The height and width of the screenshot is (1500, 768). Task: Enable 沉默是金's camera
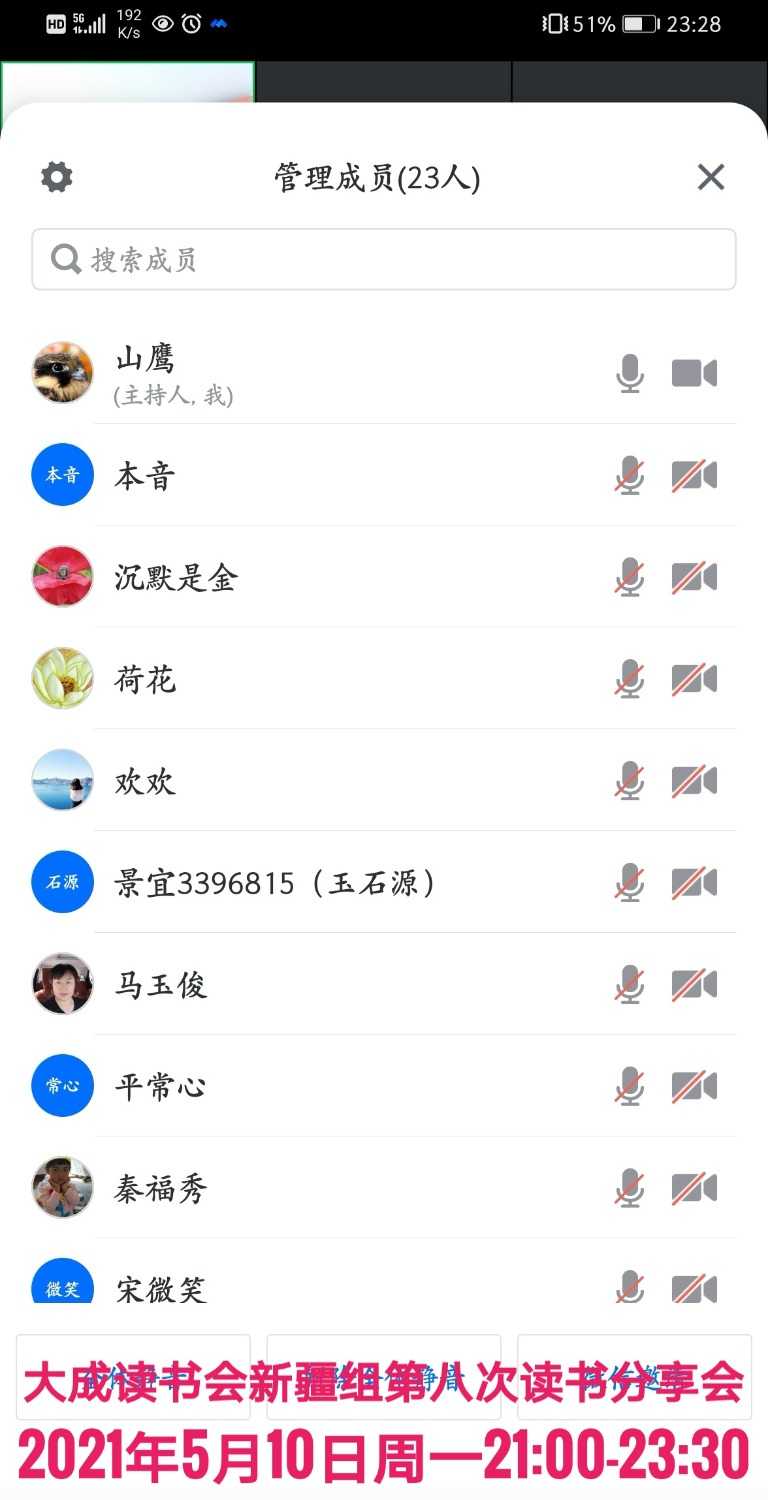pyautogui.click(x=695, y=577)
